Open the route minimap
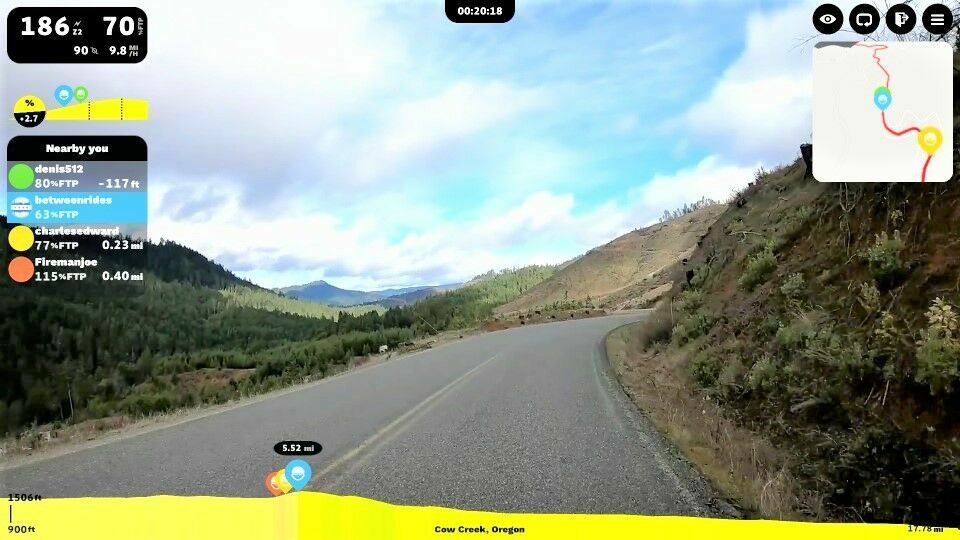960x540 pixels. pyautogui.click(x=882, y=111)
